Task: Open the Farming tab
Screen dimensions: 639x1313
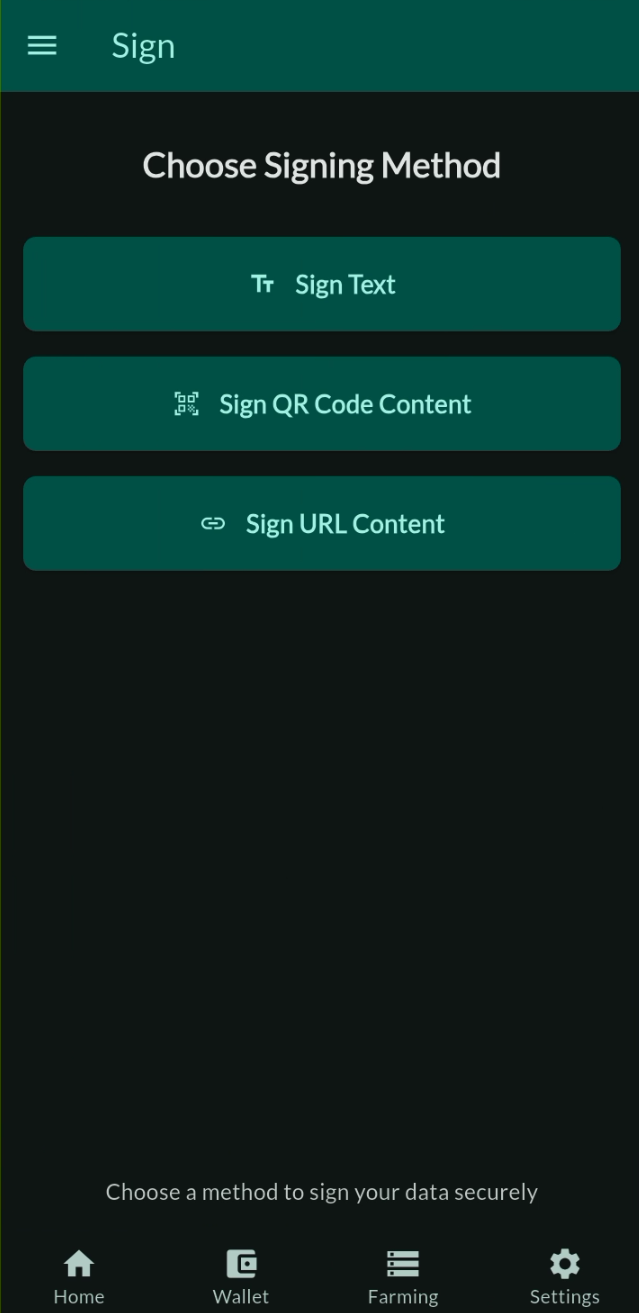Action: [x=403, y=1277]
